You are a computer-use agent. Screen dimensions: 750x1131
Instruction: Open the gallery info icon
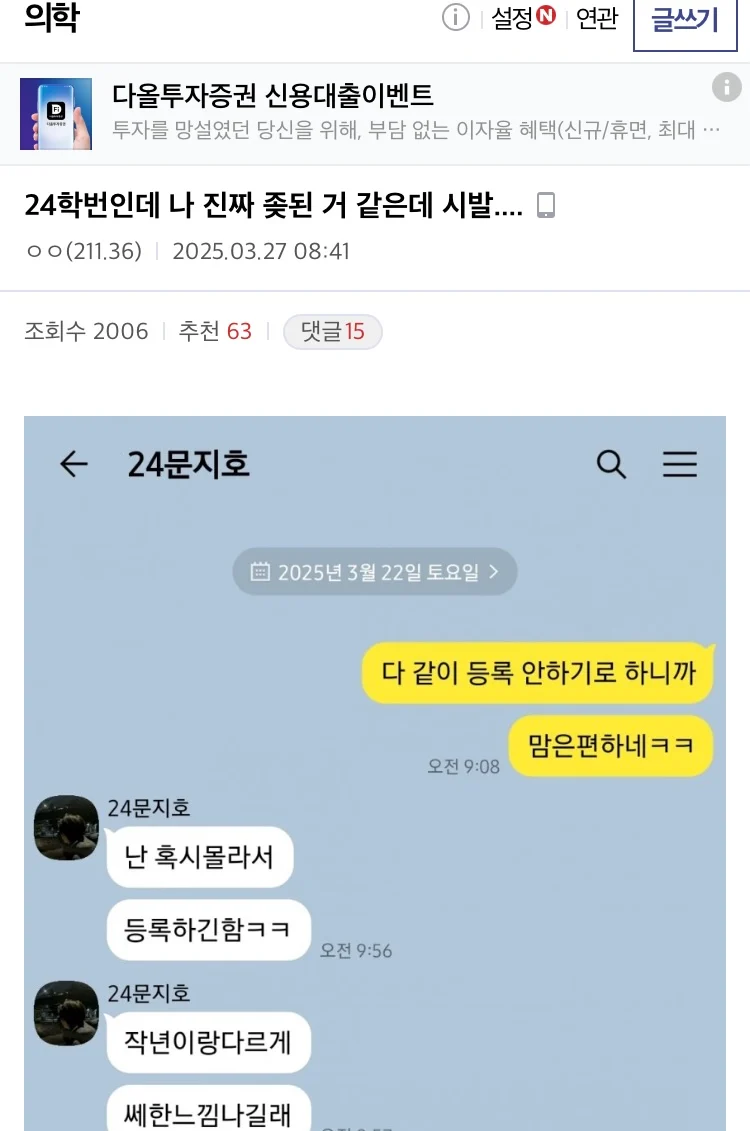pyautogui.click(x=456, y=18)
